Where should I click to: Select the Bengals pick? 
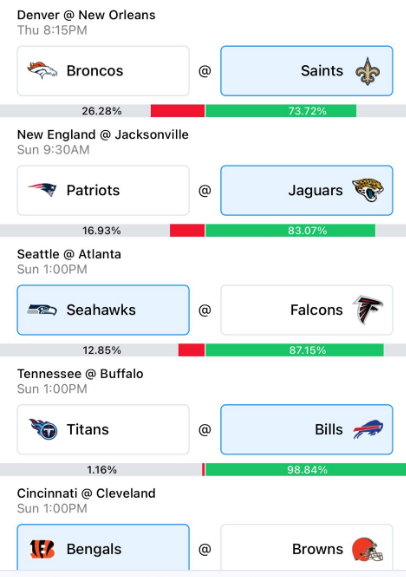coord(103,548)
